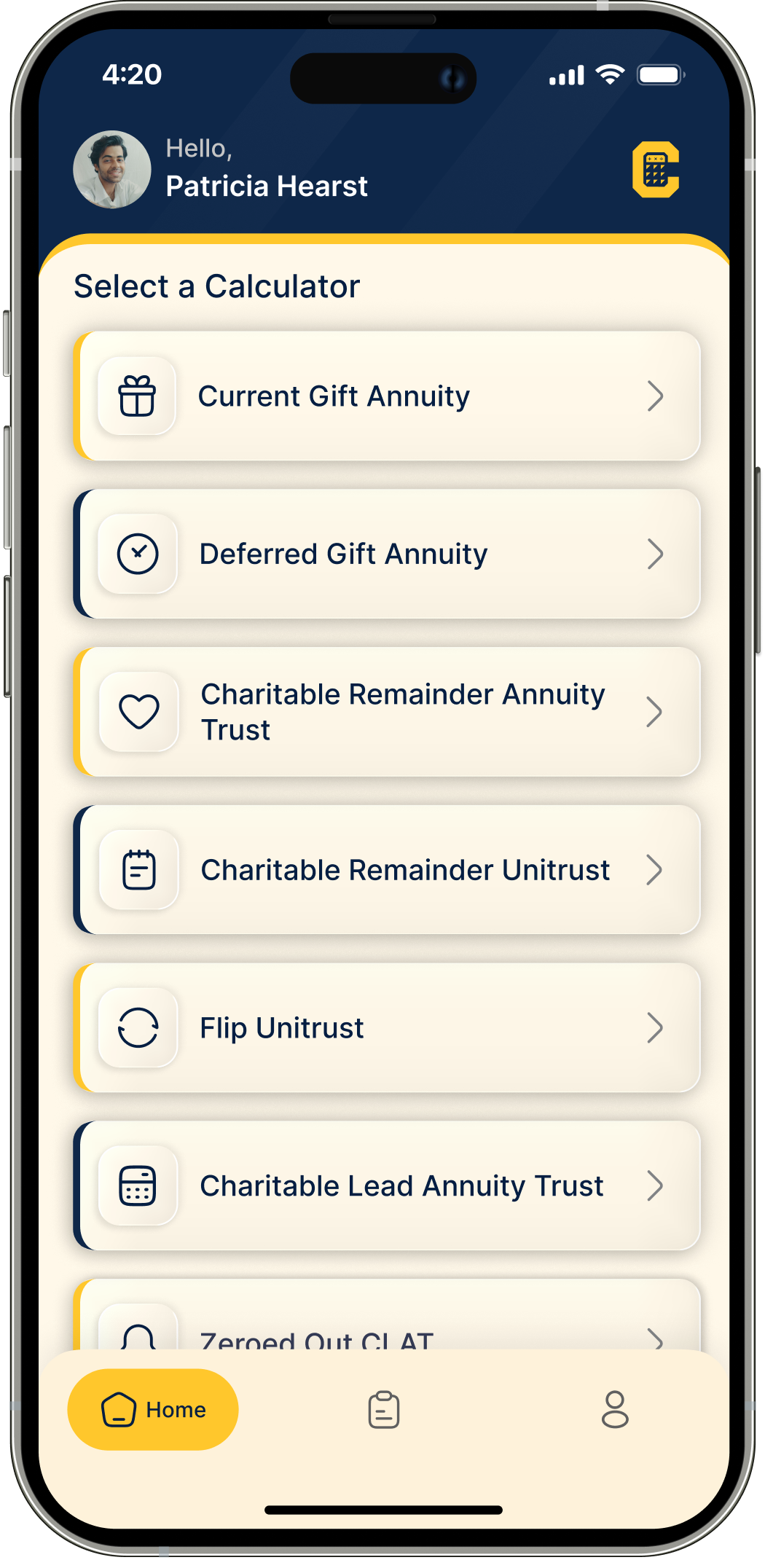The width and height of the screenshot is (765, 1568).
Task: Open the Current Gift Annuity calculator
Action: click(387, 396)
